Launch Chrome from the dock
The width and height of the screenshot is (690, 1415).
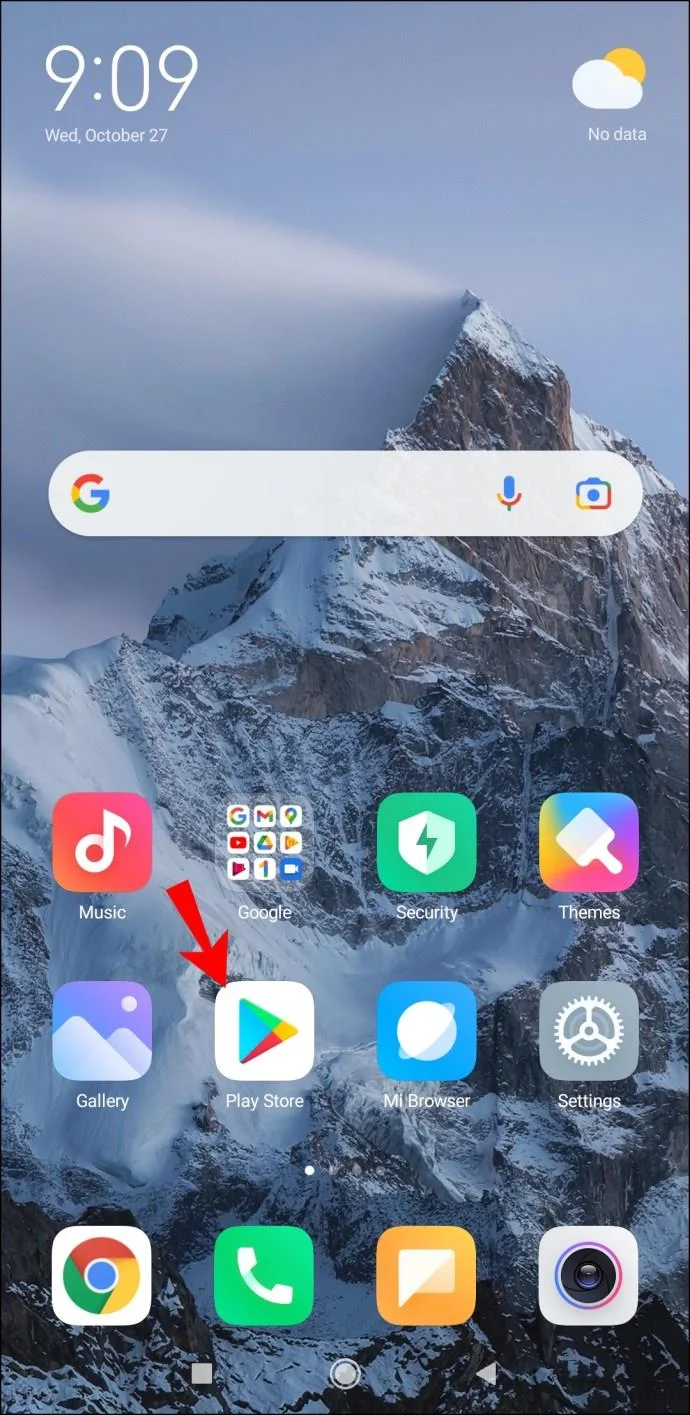[x=102, y=1275]
